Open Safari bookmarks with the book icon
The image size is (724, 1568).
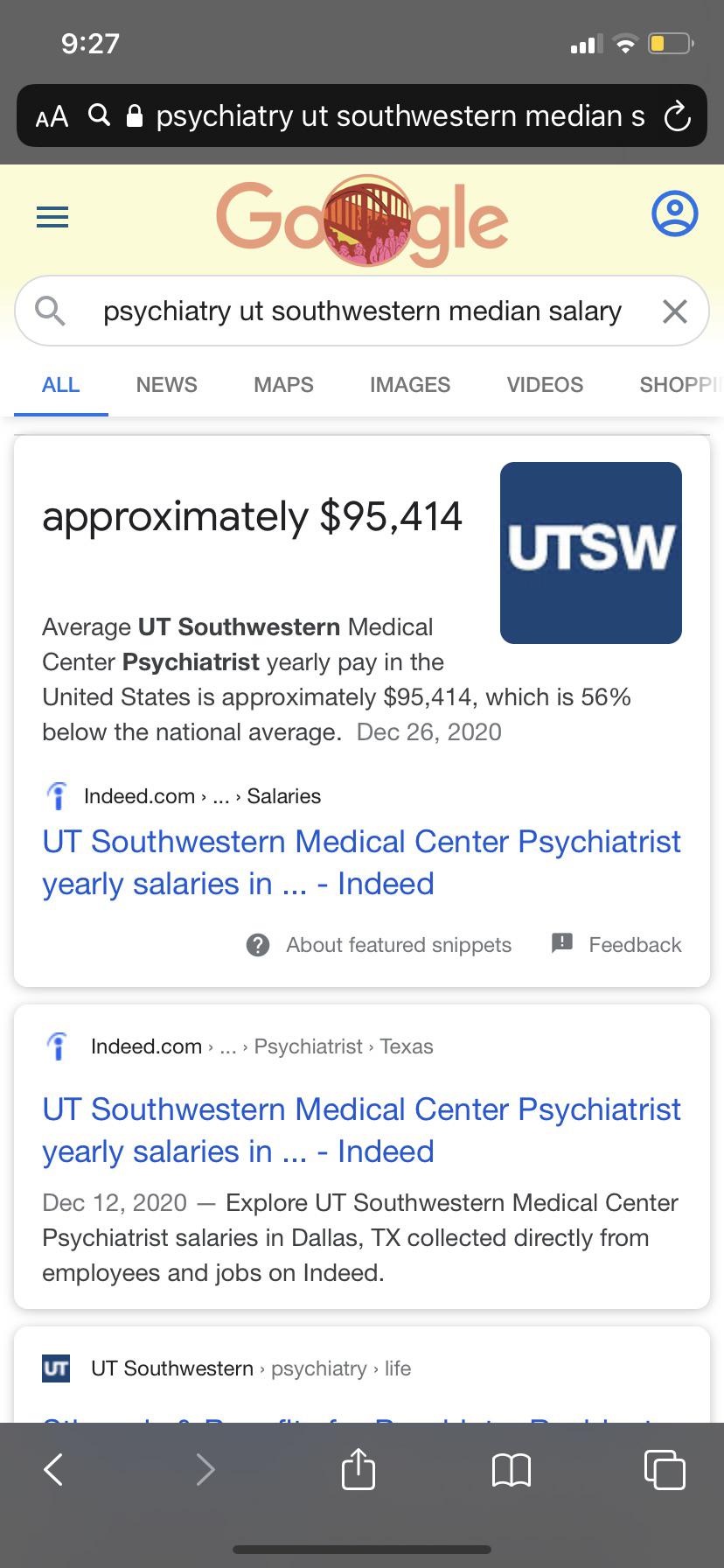point(511,1470)
